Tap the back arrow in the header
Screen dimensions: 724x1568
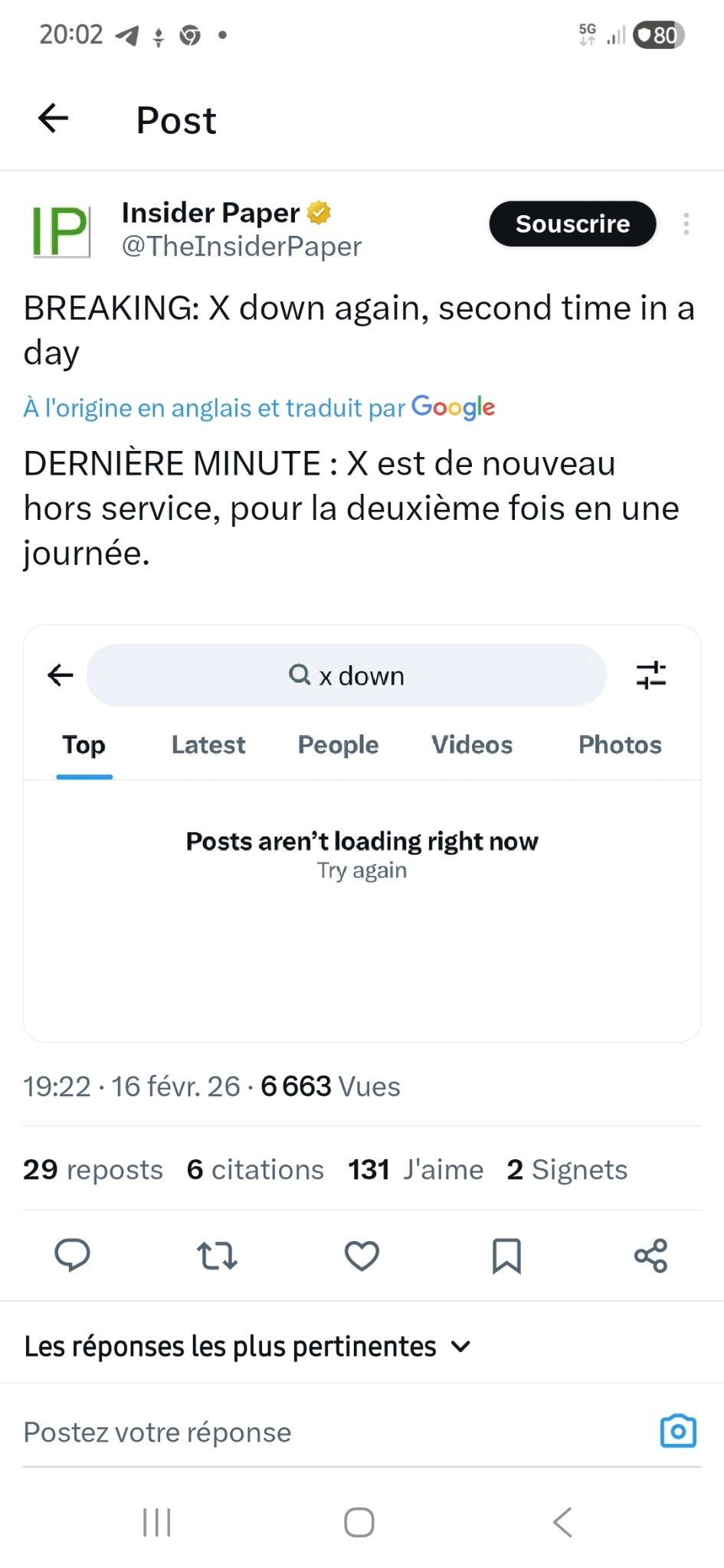pyautogui.click(x=52, y=119)
